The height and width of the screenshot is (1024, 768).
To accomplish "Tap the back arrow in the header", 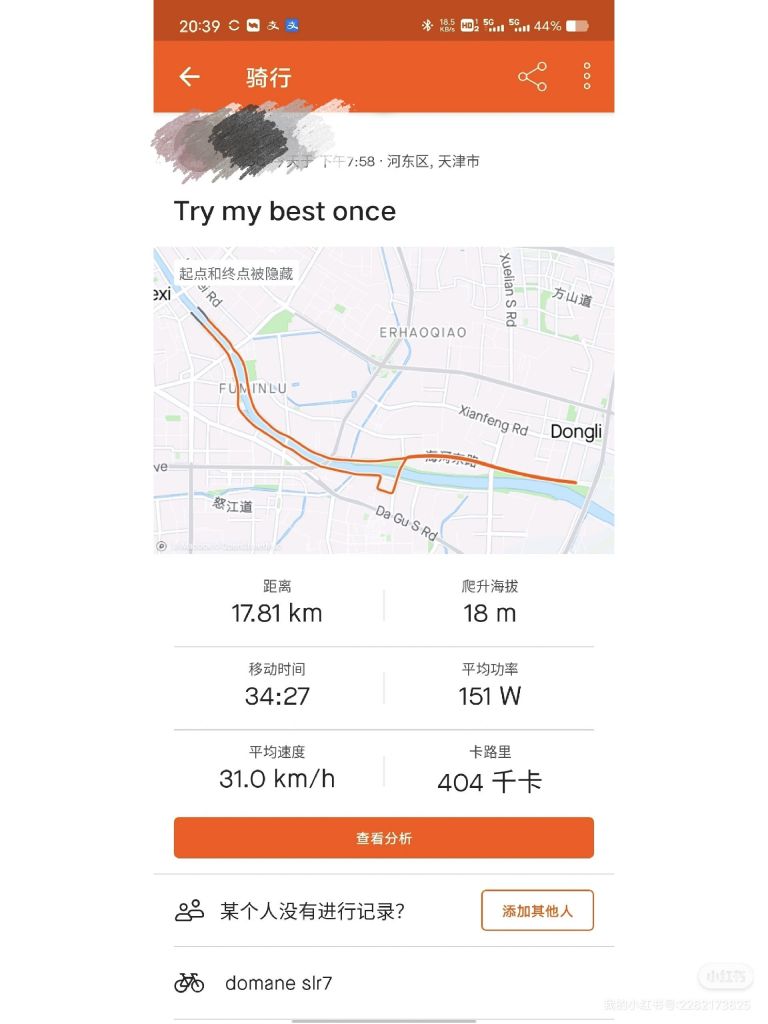I will point(189,76).
